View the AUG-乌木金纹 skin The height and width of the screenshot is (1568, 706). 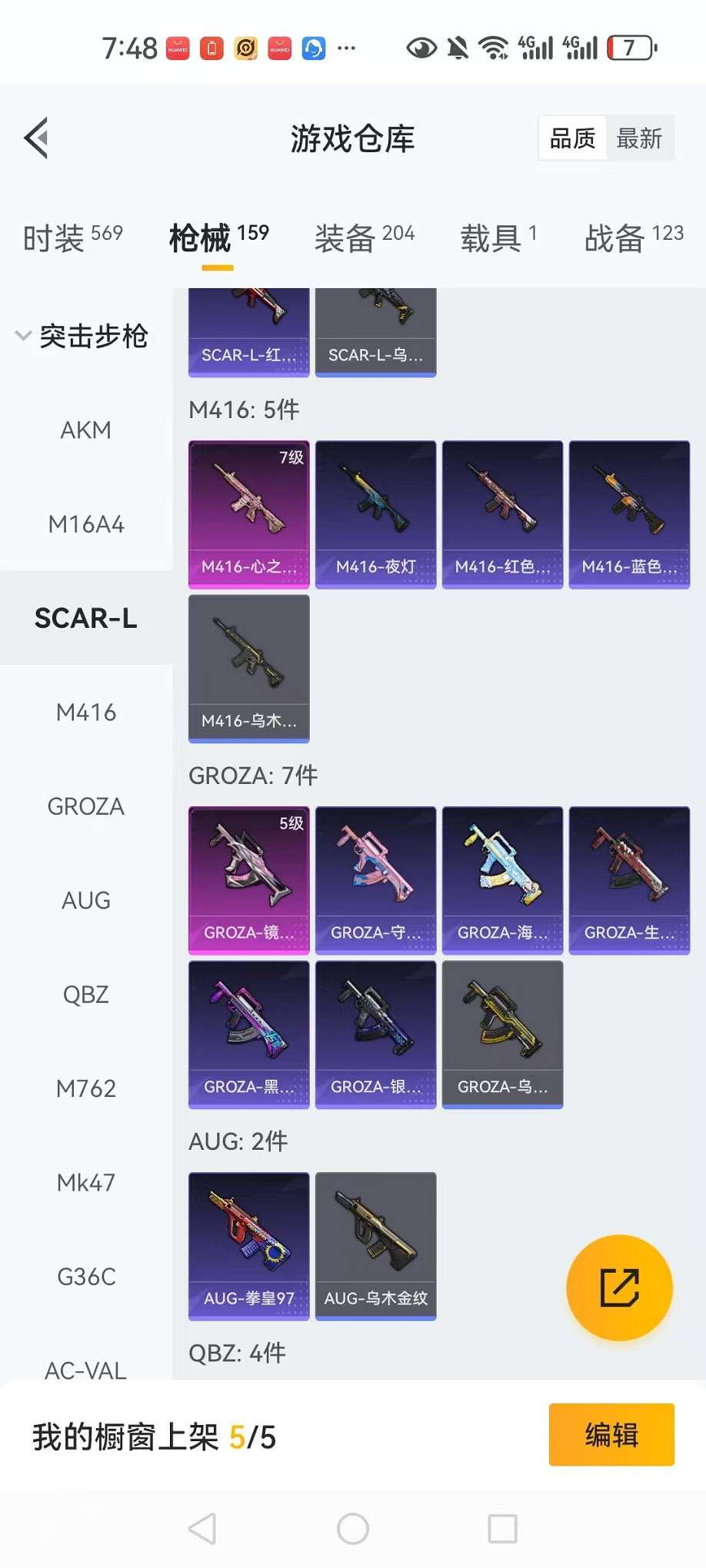pos(375,1246)
